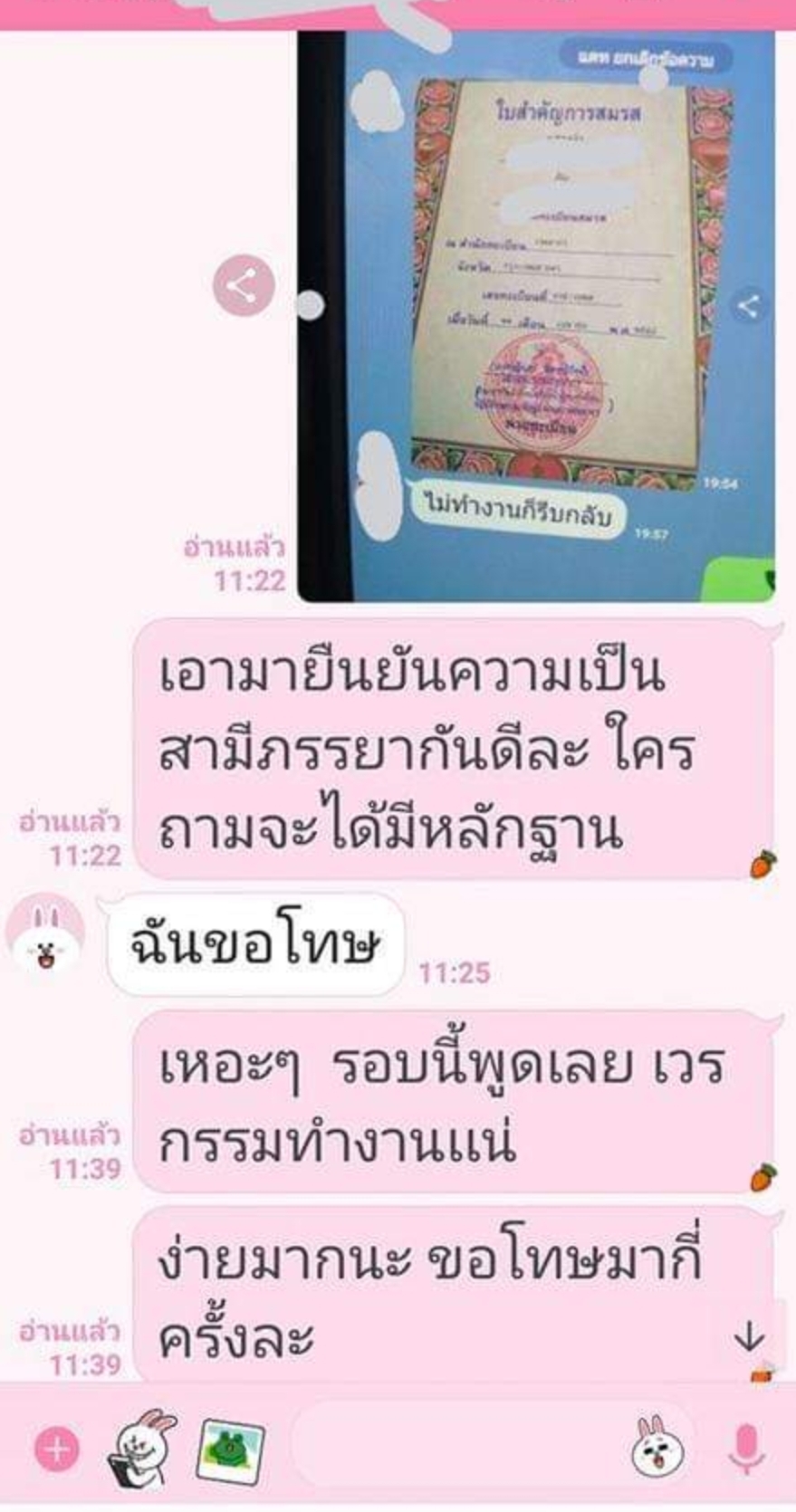The image size is (796, 1512).
Task: Share the sent image via share icon
Action: coord(243,286)
